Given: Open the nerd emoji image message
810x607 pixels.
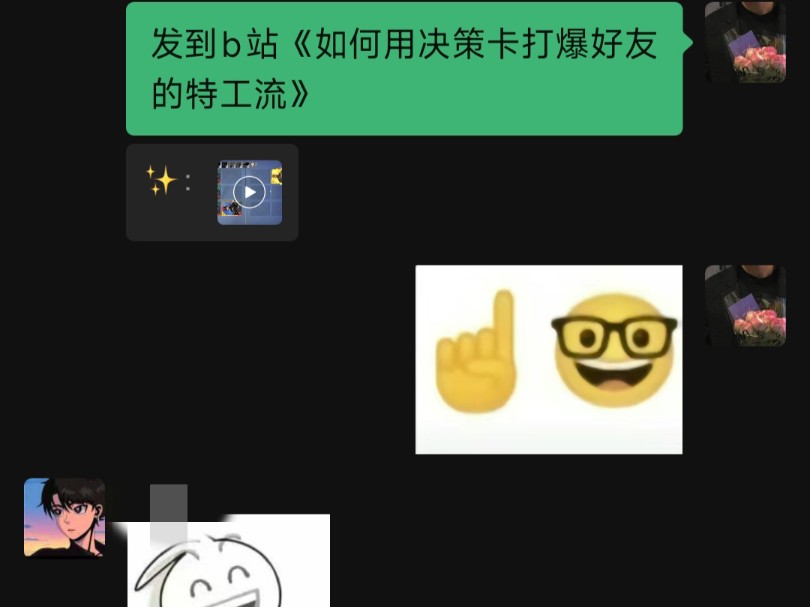Looking at the screenshot, I should (548, 359).
